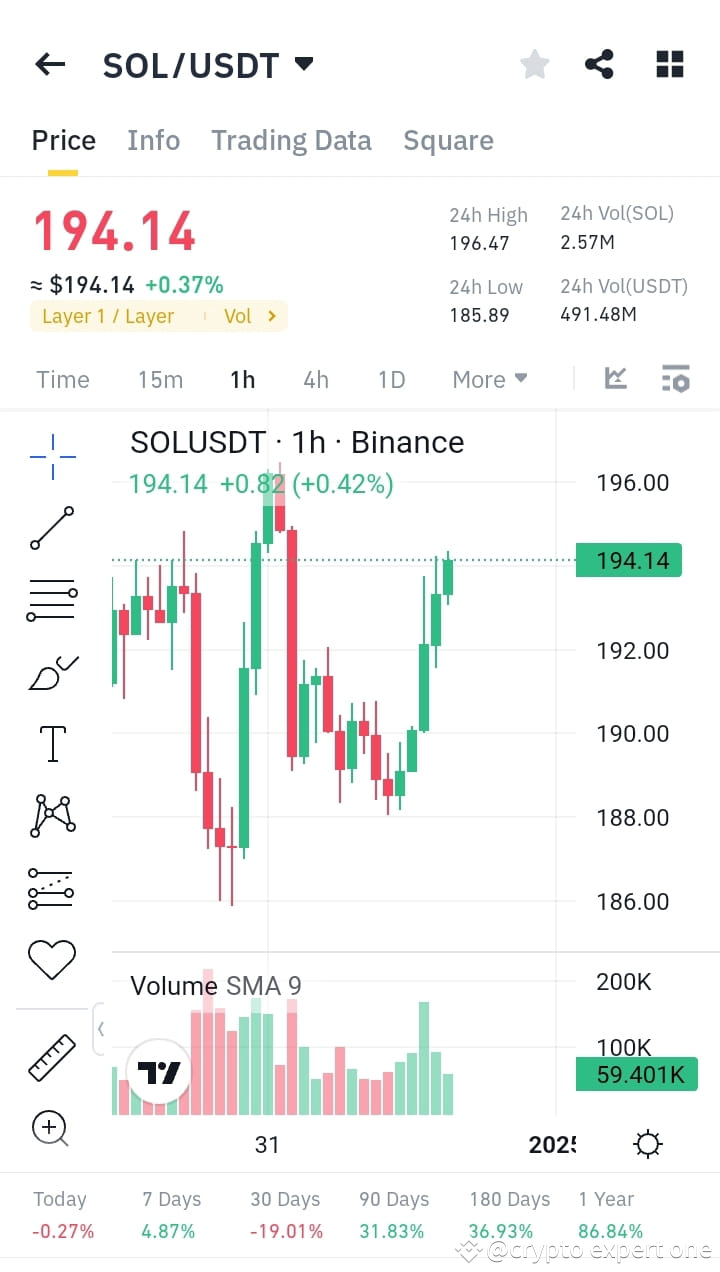Toggle favorite with the star icon

534,64
